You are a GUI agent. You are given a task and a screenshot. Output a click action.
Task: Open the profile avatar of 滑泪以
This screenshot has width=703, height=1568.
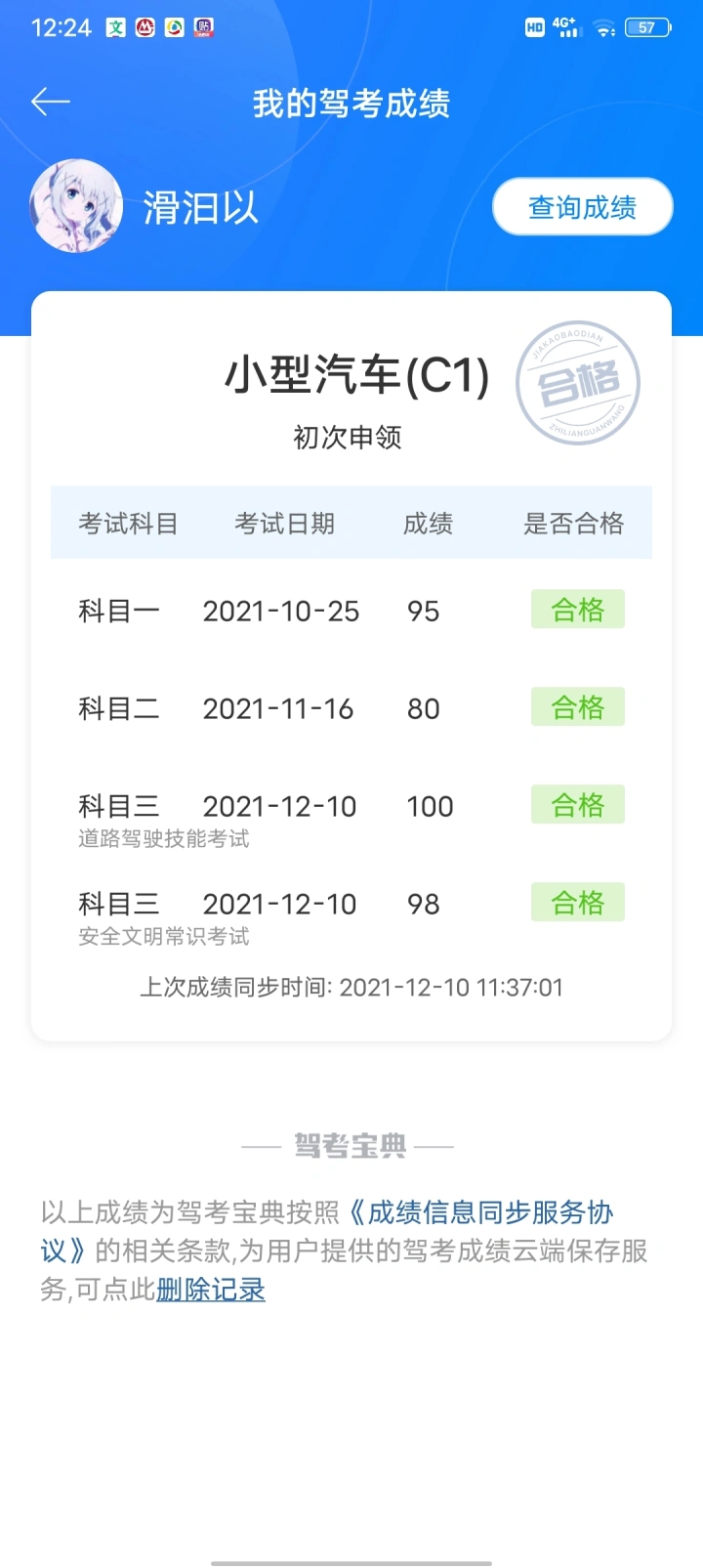pos(76,207)
